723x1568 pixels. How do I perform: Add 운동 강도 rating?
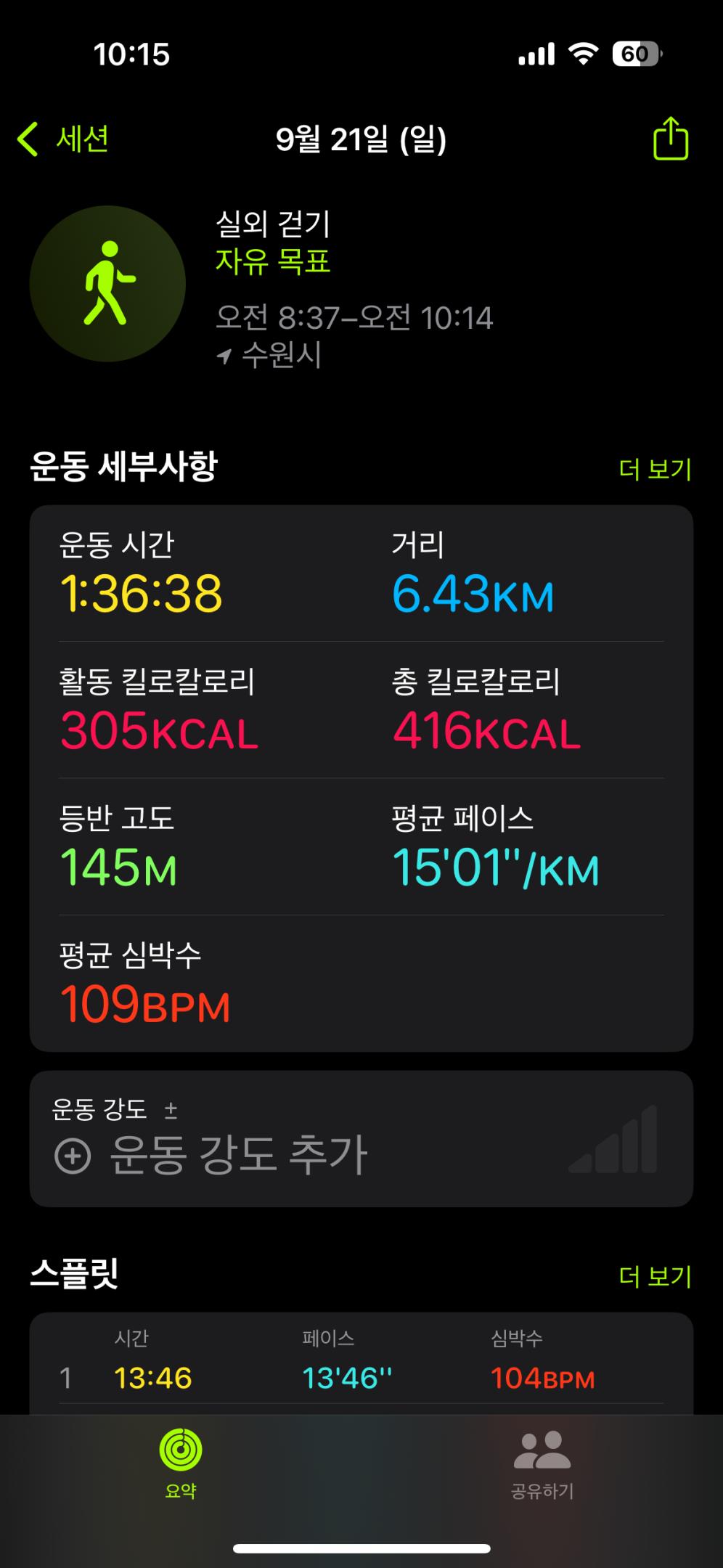click(x=211, y=1155)
